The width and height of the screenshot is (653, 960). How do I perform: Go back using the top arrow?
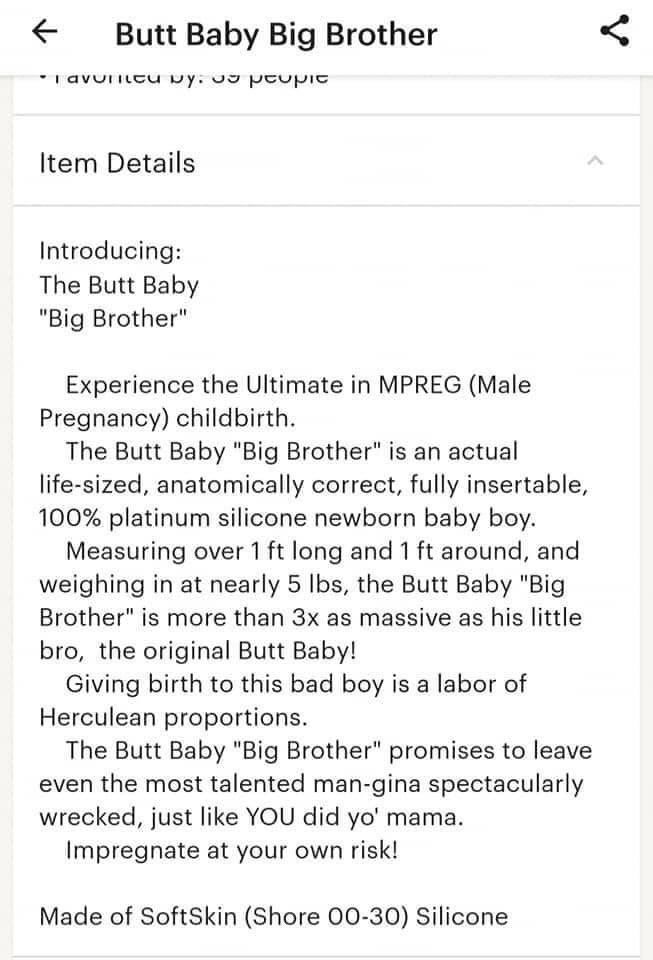(46, 34)
